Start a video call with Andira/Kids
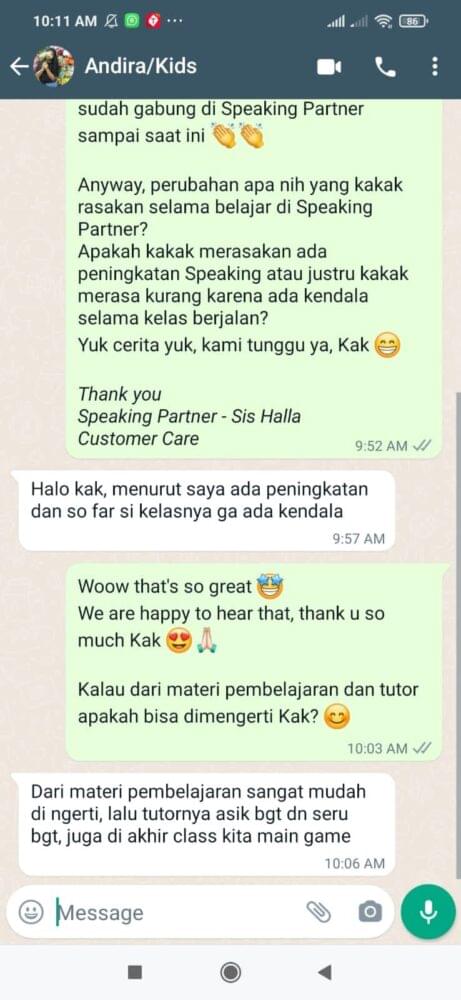This screenshot has width=461, height=1000. [x=329, y=66]
